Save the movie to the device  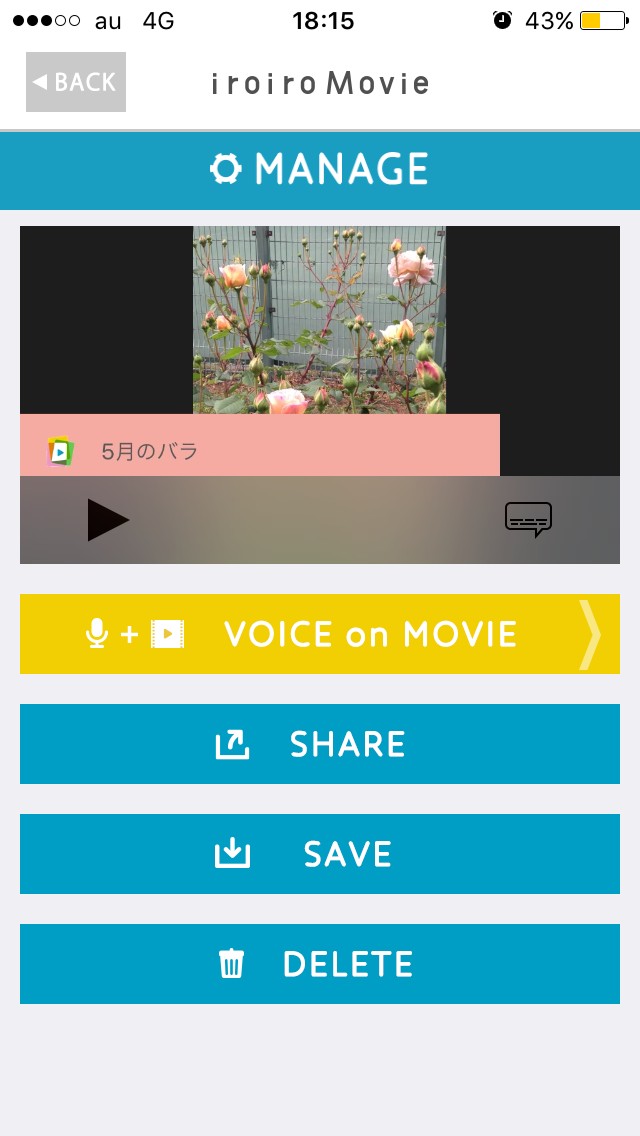[x=320, y=854]
